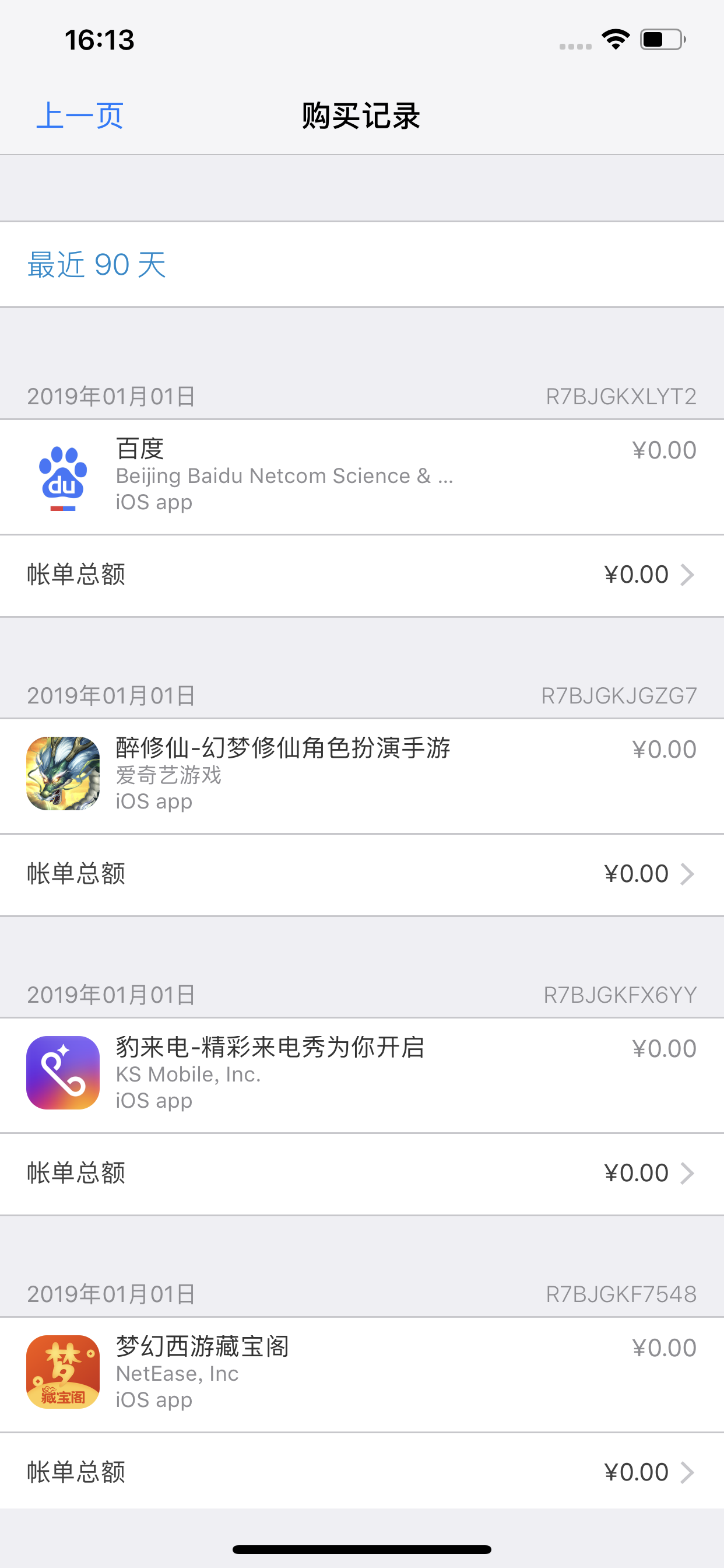This screenshot has height=1568, width=724.
Task: View 帐单总额 for 梦幻西游藏宝阁 purchase
Action: tap(361, 1472)
